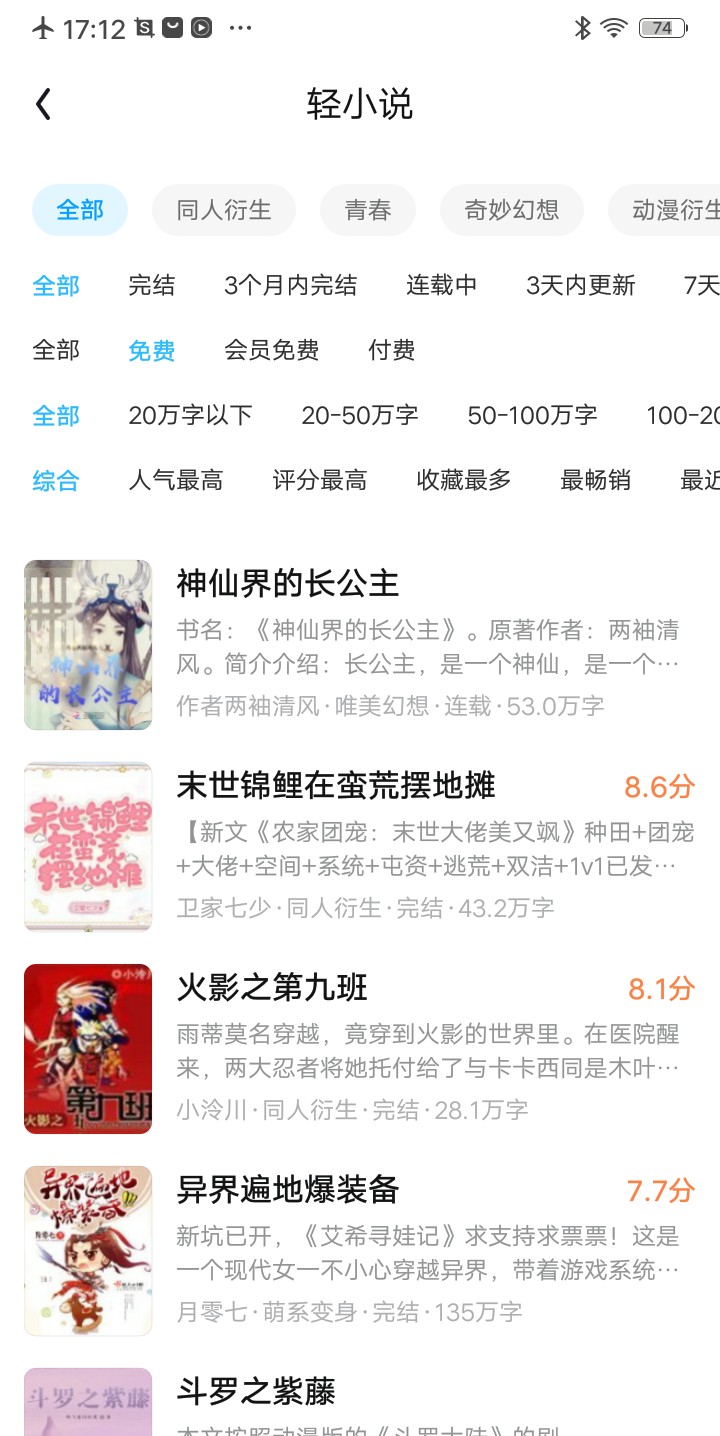Choose the 奇妙幻想 category chip

coord(512,210)
